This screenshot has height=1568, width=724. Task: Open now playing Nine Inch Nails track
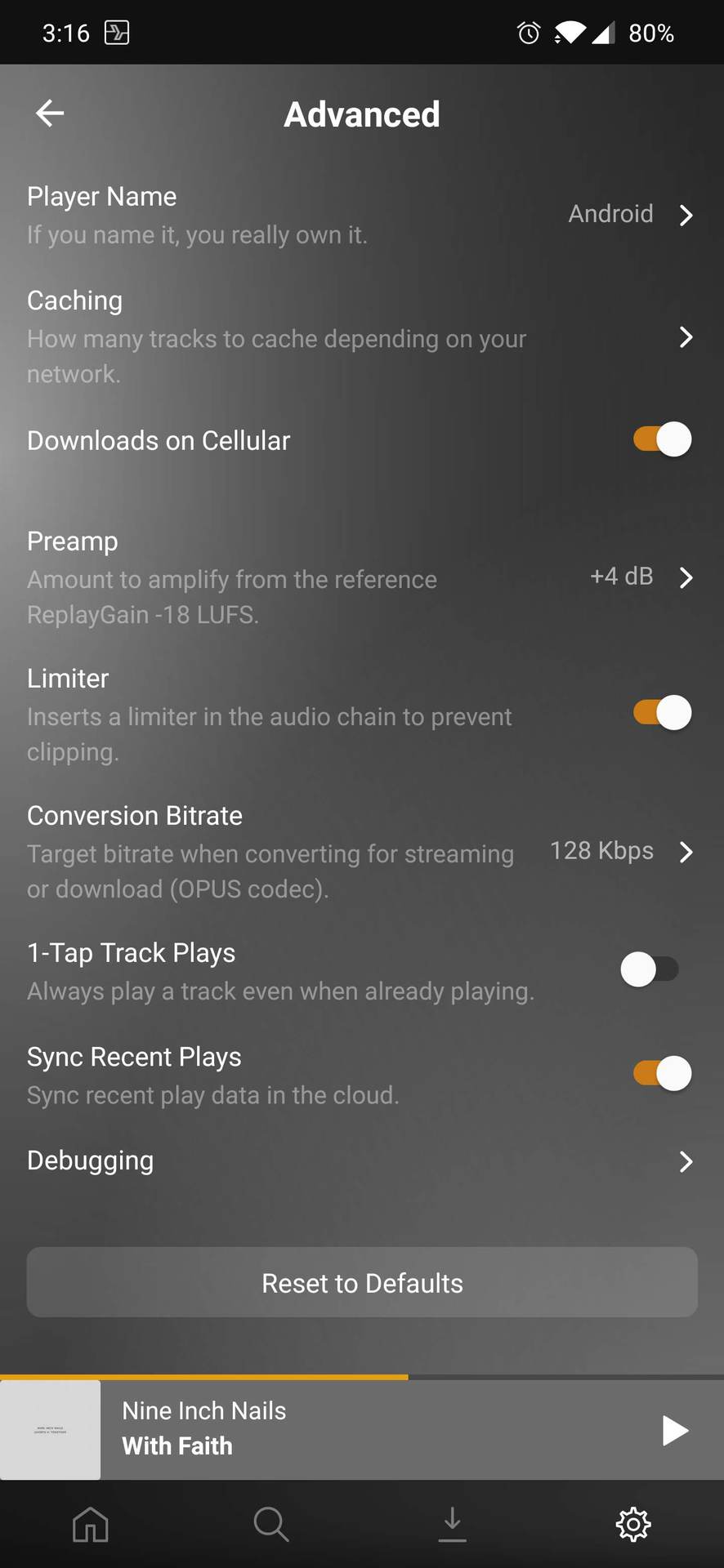click(327, 1429)
